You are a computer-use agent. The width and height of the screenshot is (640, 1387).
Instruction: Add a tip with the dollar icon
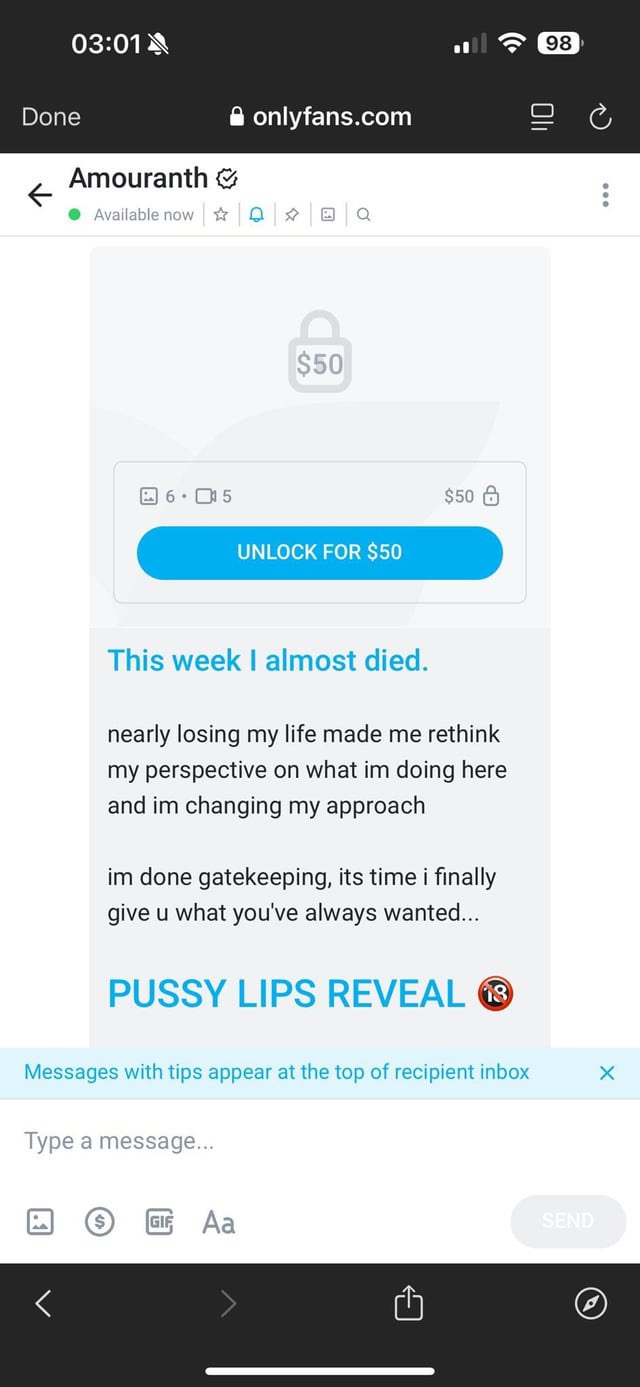tap(99, 1221)
